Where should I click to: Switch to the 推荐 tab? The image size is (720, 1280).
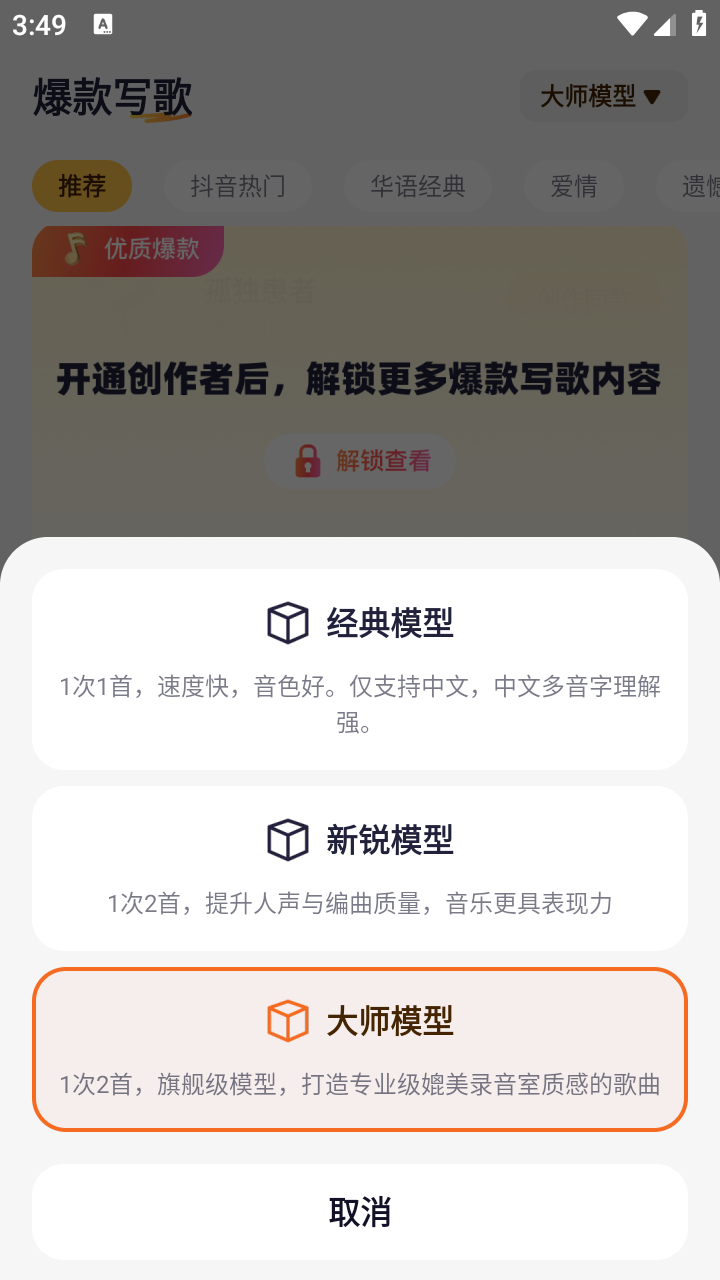coord(82,186)
